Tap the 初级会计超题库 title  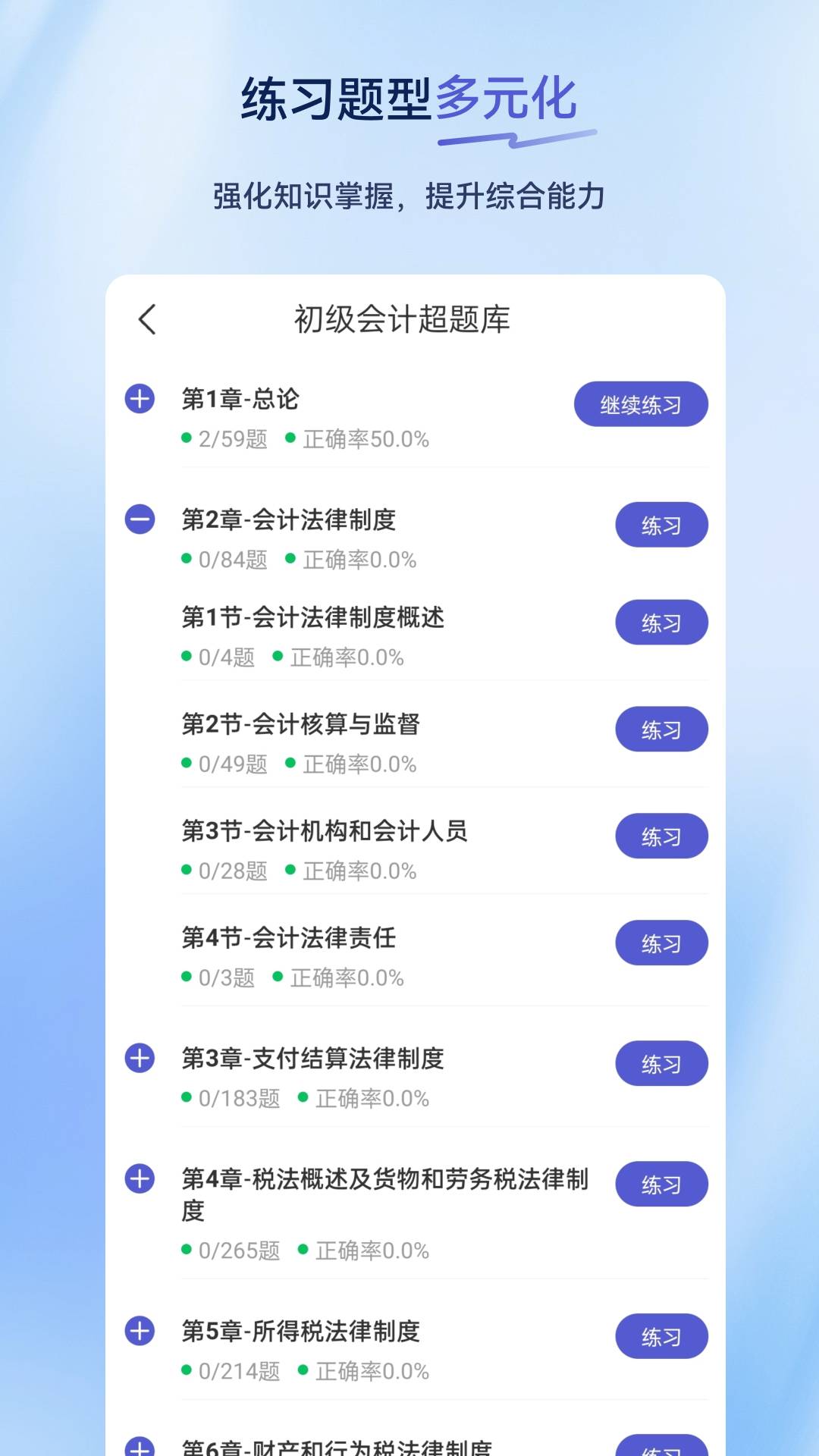(403, 320)
